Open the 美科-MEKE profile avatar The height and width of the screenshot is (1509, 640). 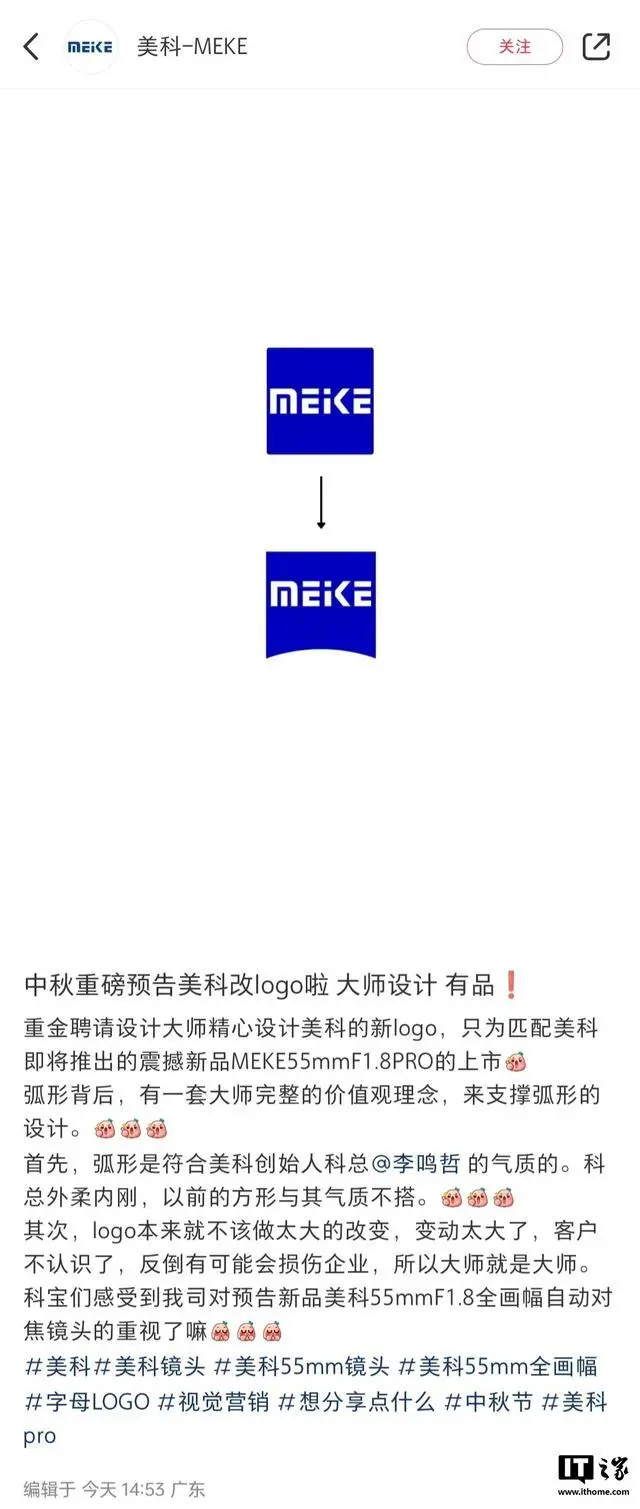pyautogui.click(x=91, y=46)
